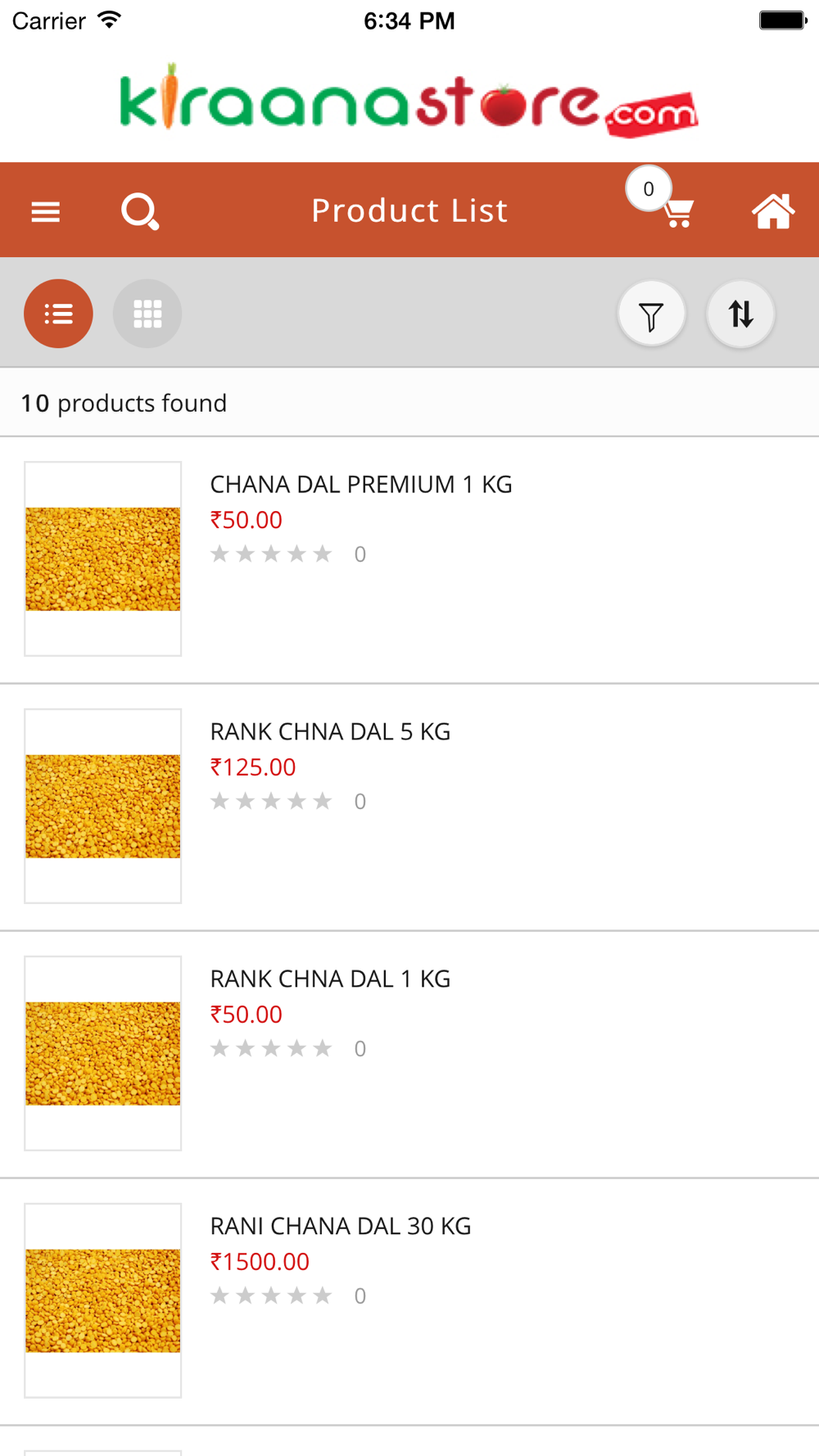Switch to list view
This screenshot has height=1456, width=819.
pos(58,314)
